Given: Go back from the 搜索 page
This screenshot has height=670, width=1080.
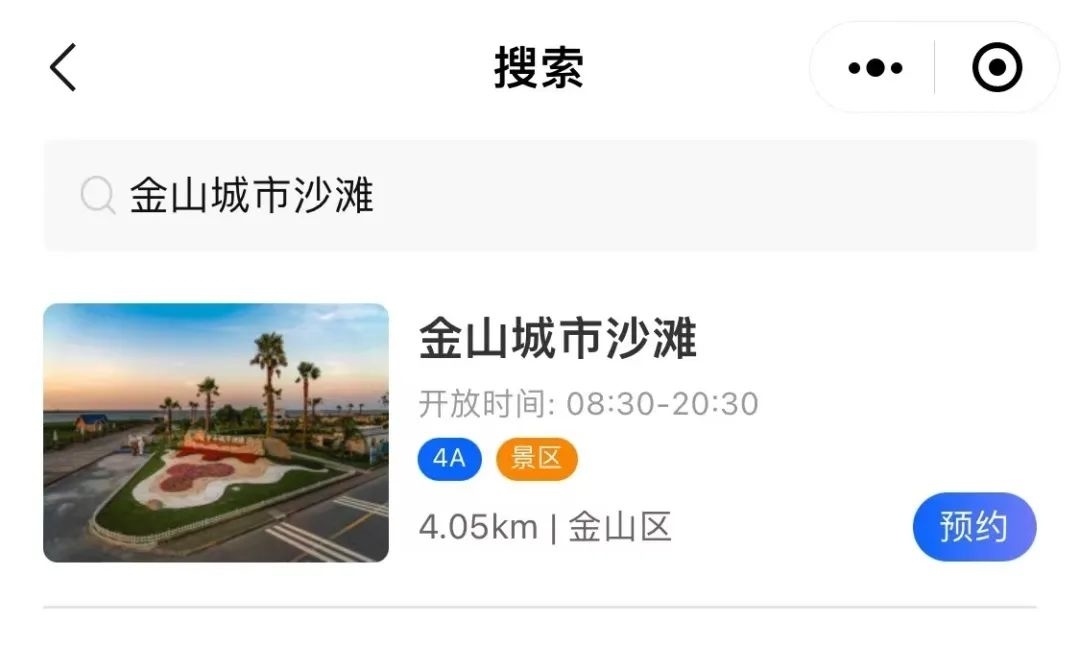Looking at the screenshot, I should pos(63,68).
